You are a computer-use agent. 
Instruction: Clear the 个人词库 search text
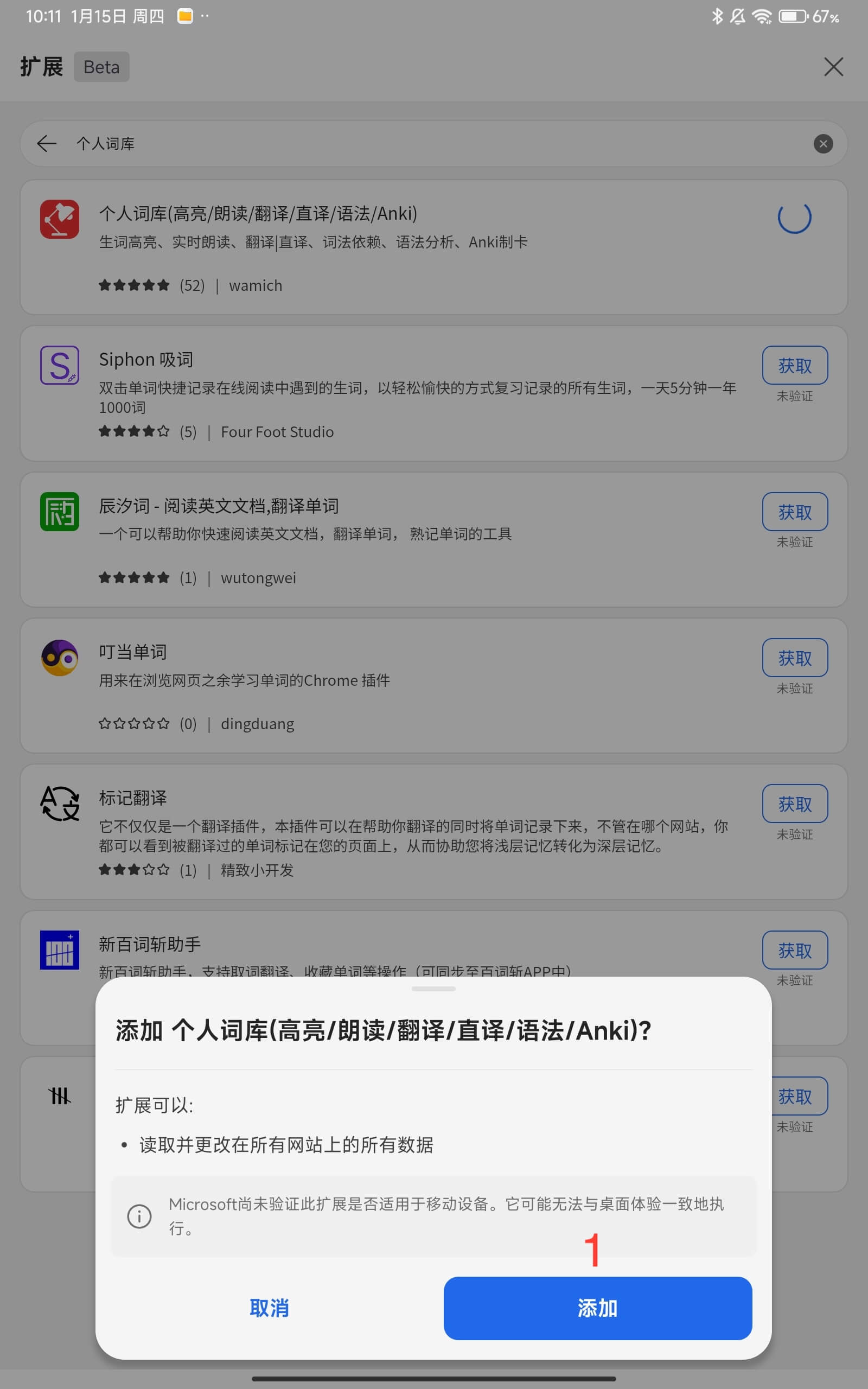822,143
